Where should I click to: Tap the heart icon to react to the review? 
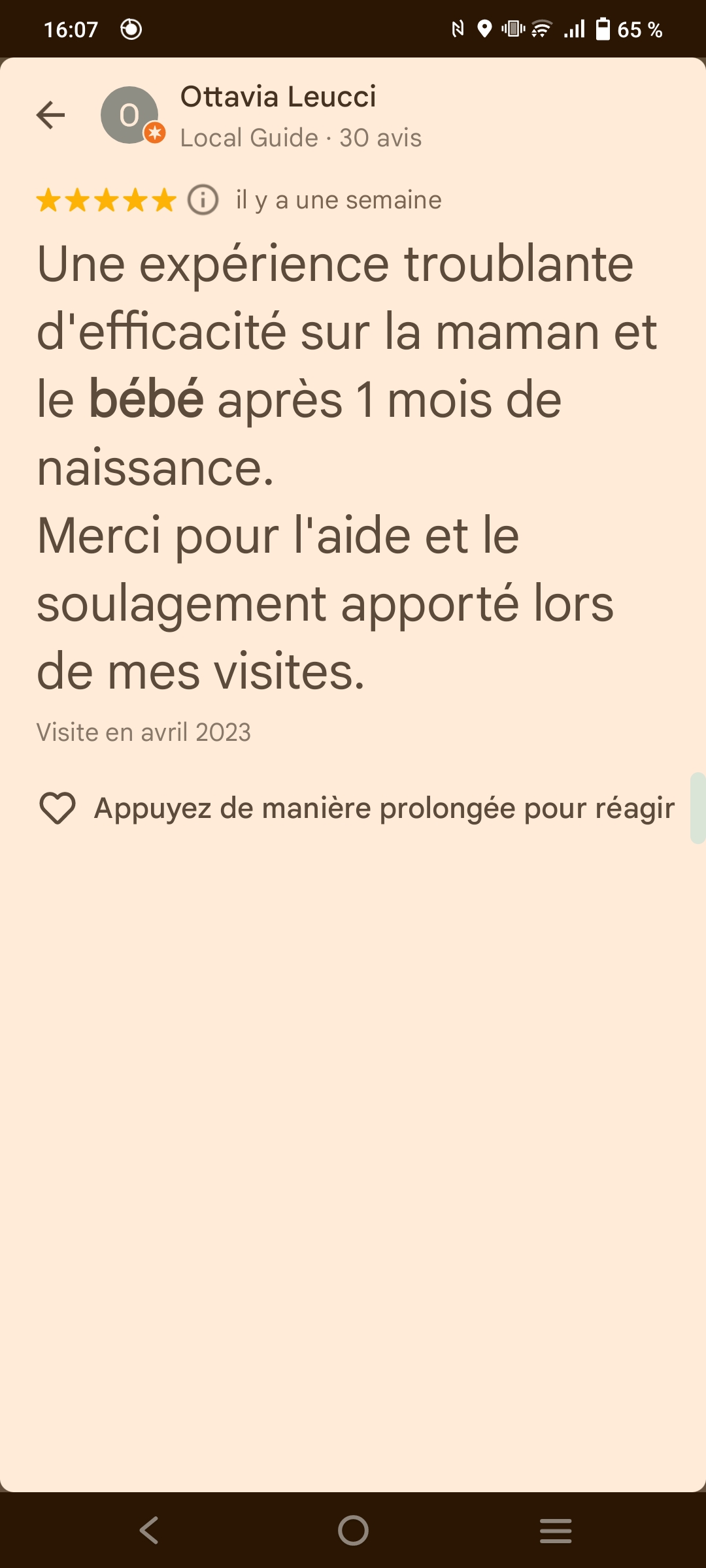point(58,808)
